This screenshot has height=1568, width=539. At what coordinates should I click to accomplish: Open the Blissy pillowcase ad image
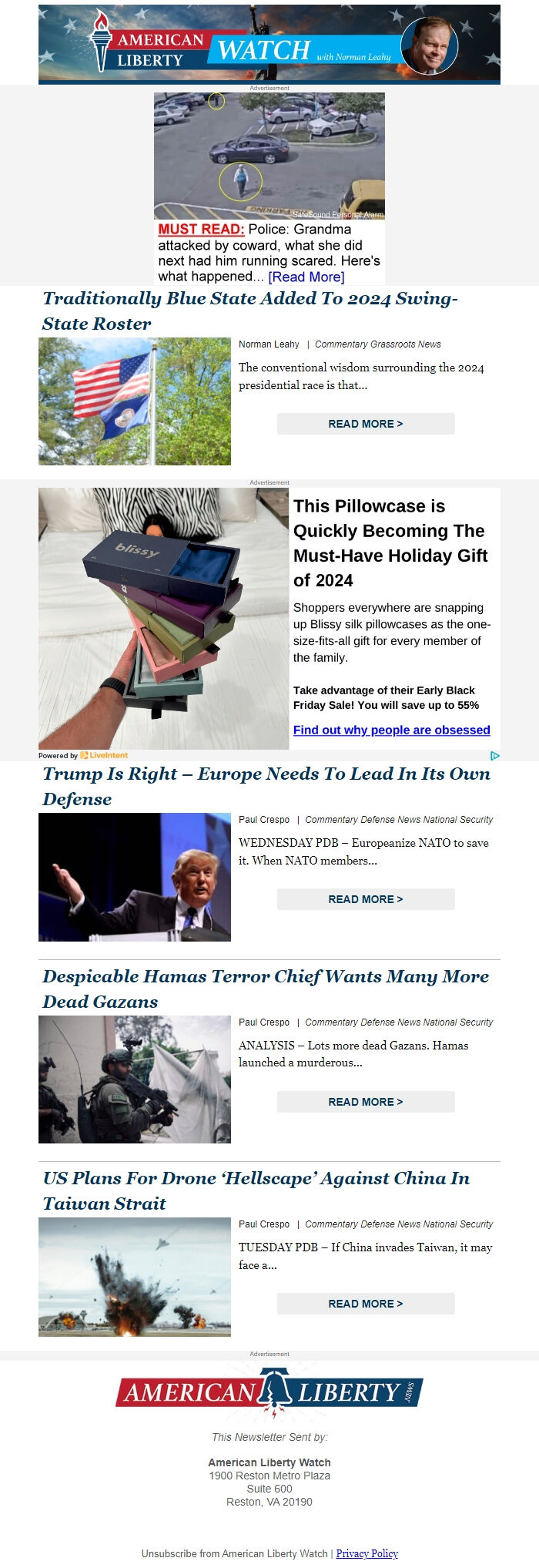pos(163,619)
